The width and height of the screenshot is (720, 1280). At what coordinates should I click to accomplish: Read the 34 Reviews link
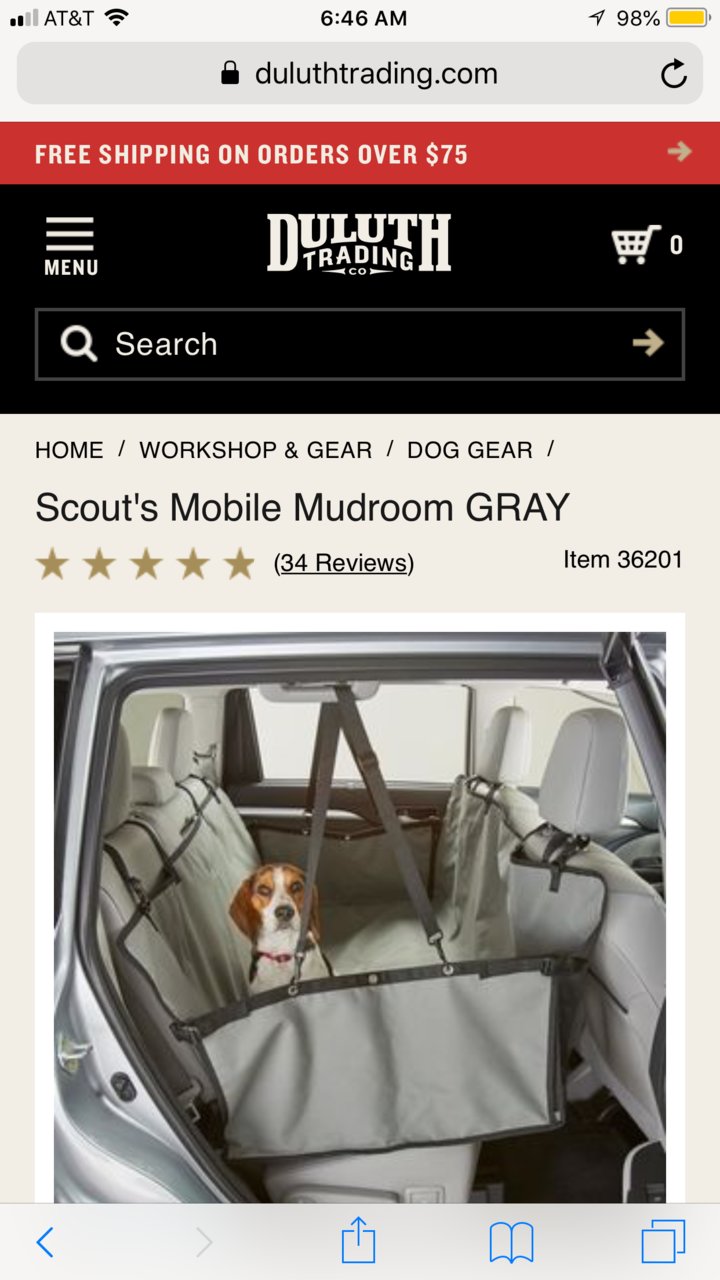tap(343, 563)
